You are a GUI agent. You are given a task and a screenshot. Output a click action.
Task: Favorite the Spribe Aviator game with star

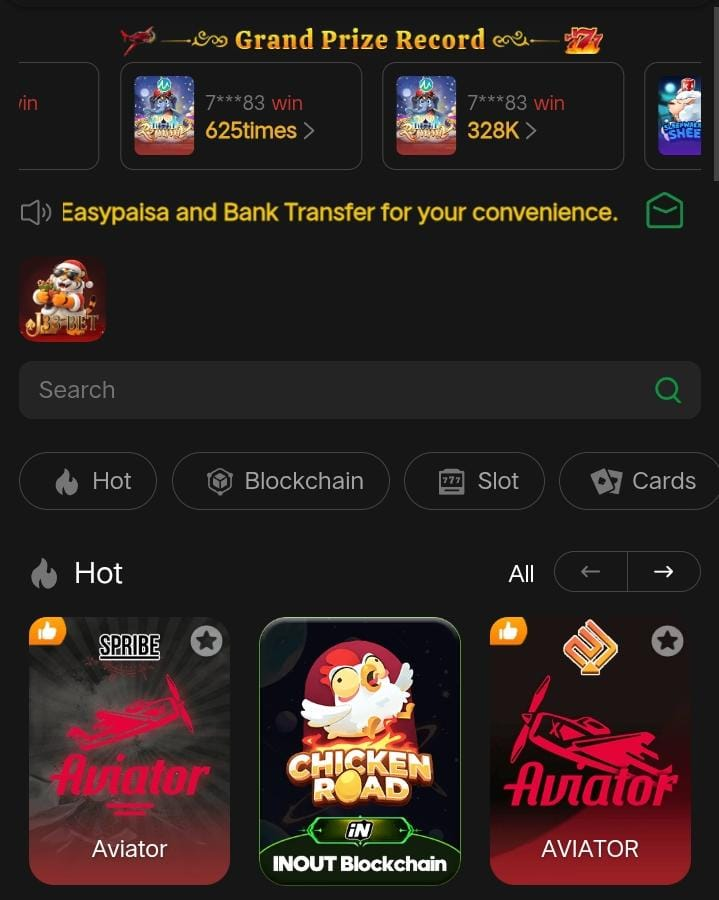[206, 640]
